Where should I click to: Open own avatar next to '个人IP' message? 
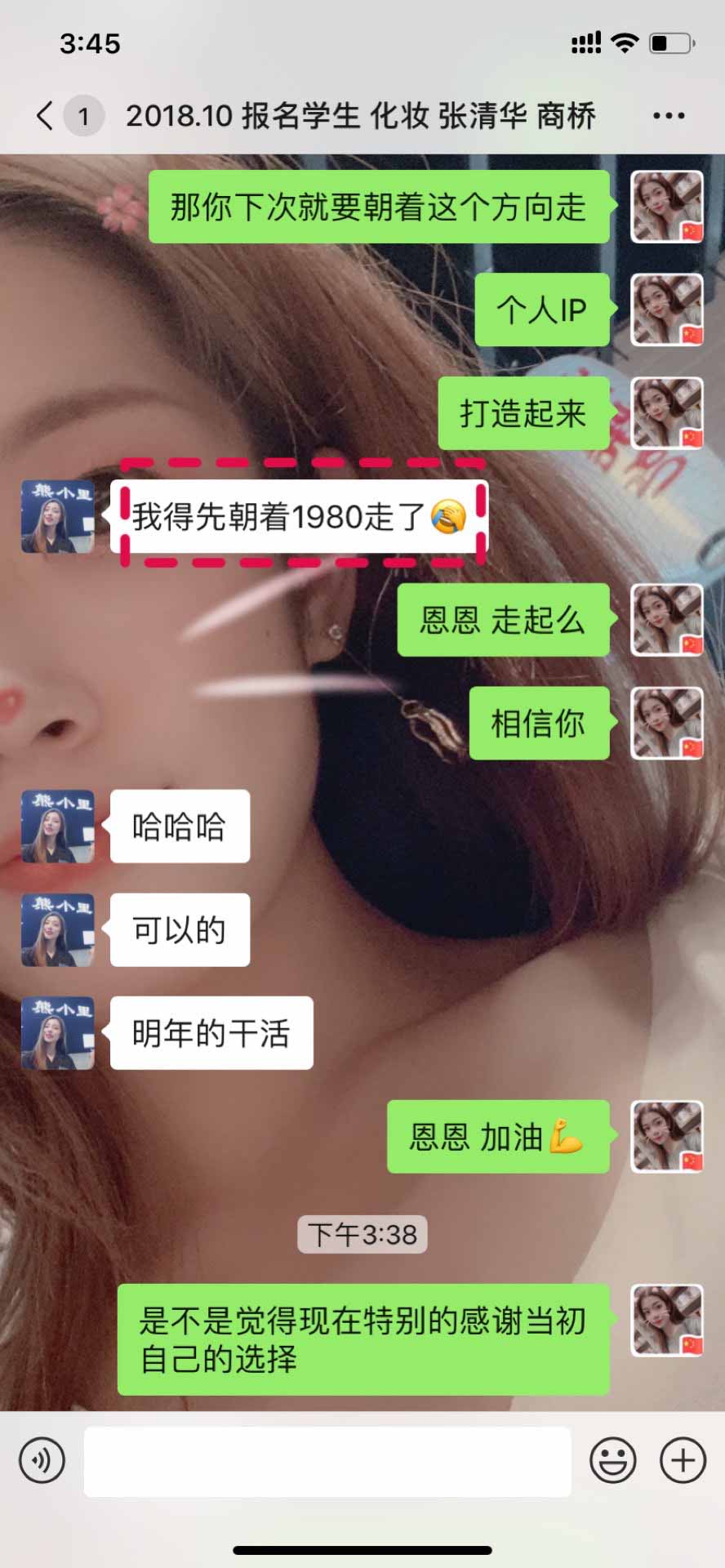click(666, 310)
